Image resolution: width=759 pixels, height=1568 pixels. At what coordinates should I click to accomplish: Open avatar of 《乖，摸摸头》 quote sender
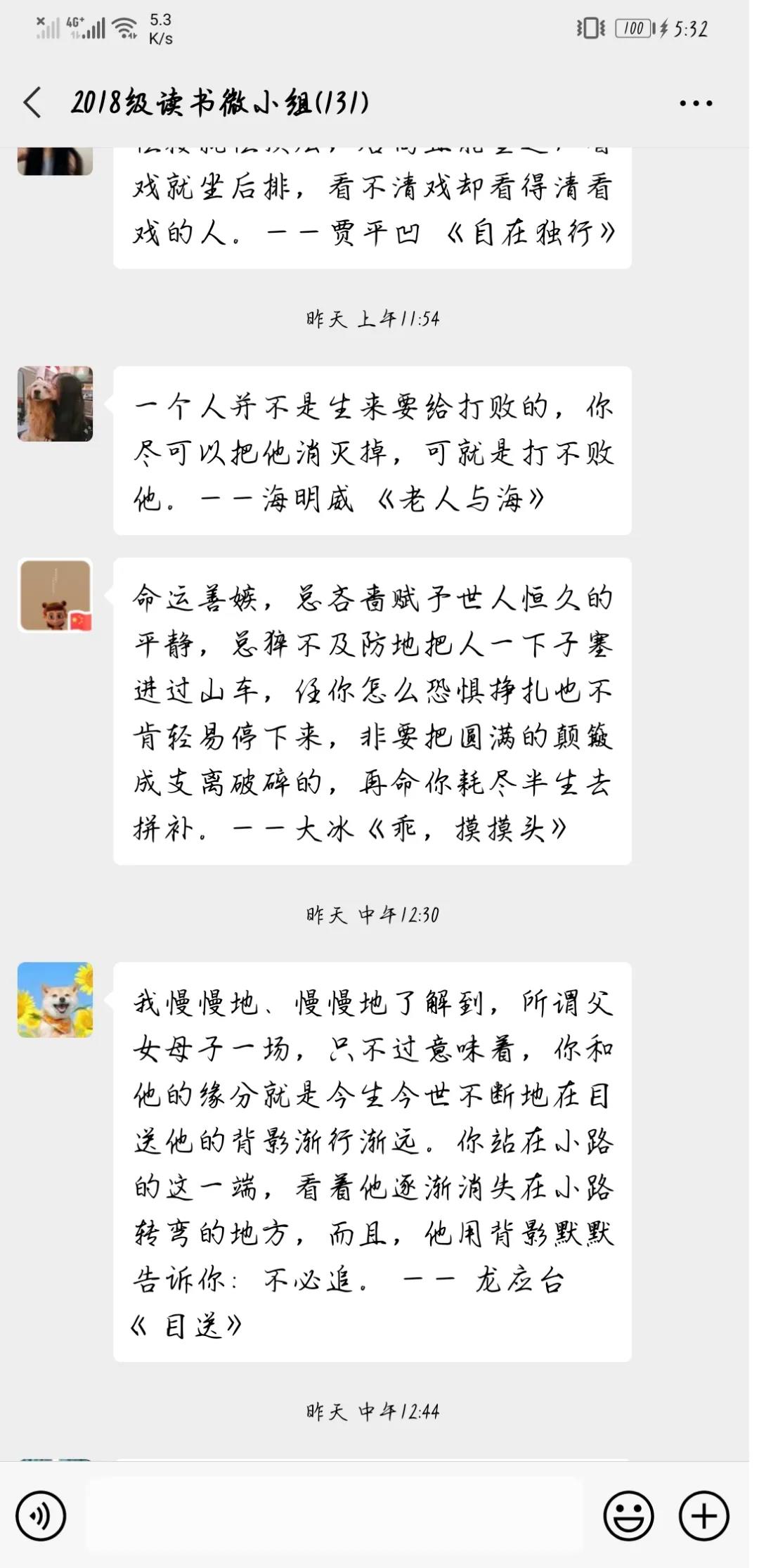(x=55, y=596)
